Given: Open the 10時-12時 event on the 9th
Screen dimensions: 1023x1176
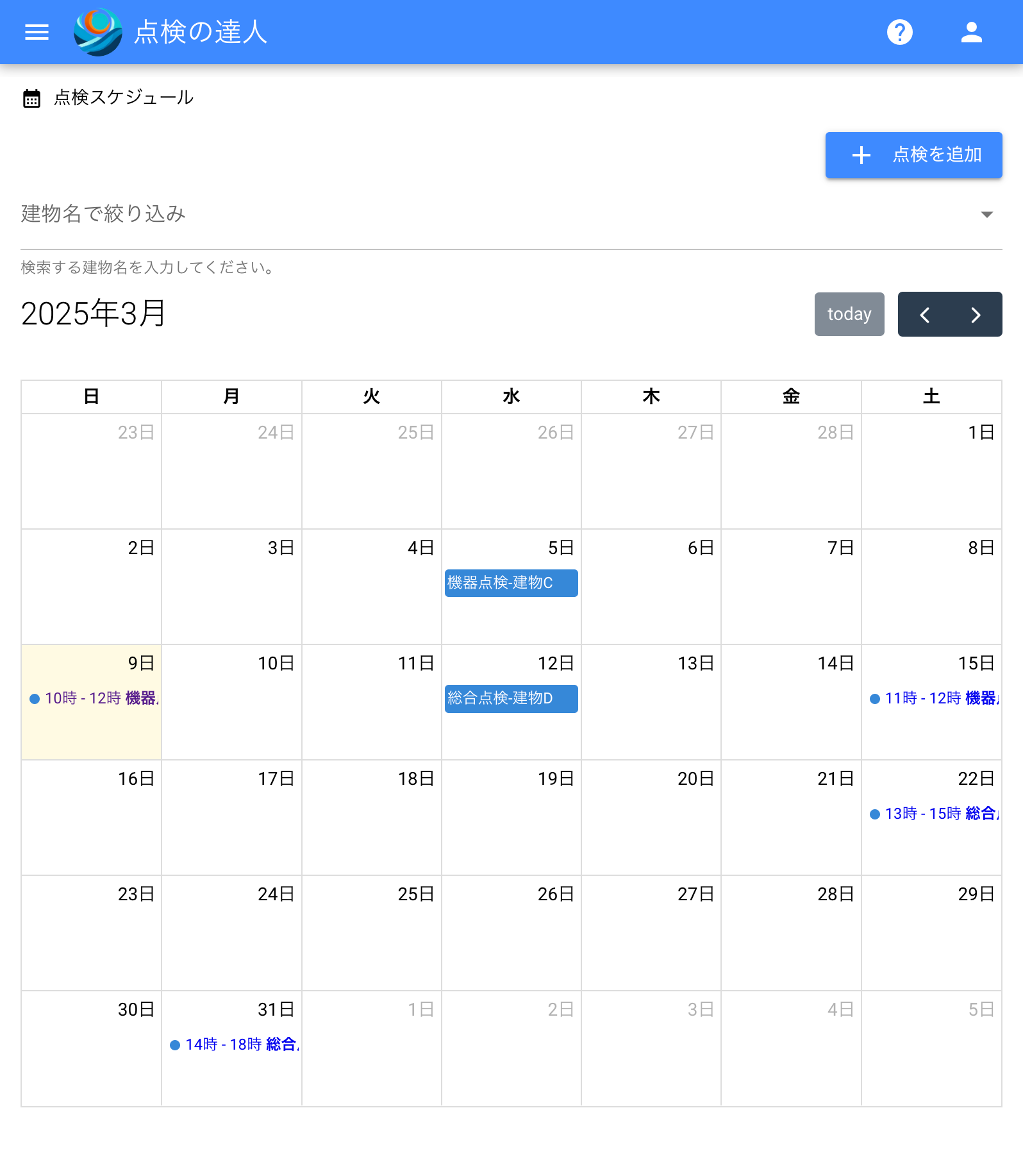Looking at the screenshot, I should (x=94, y=698).
